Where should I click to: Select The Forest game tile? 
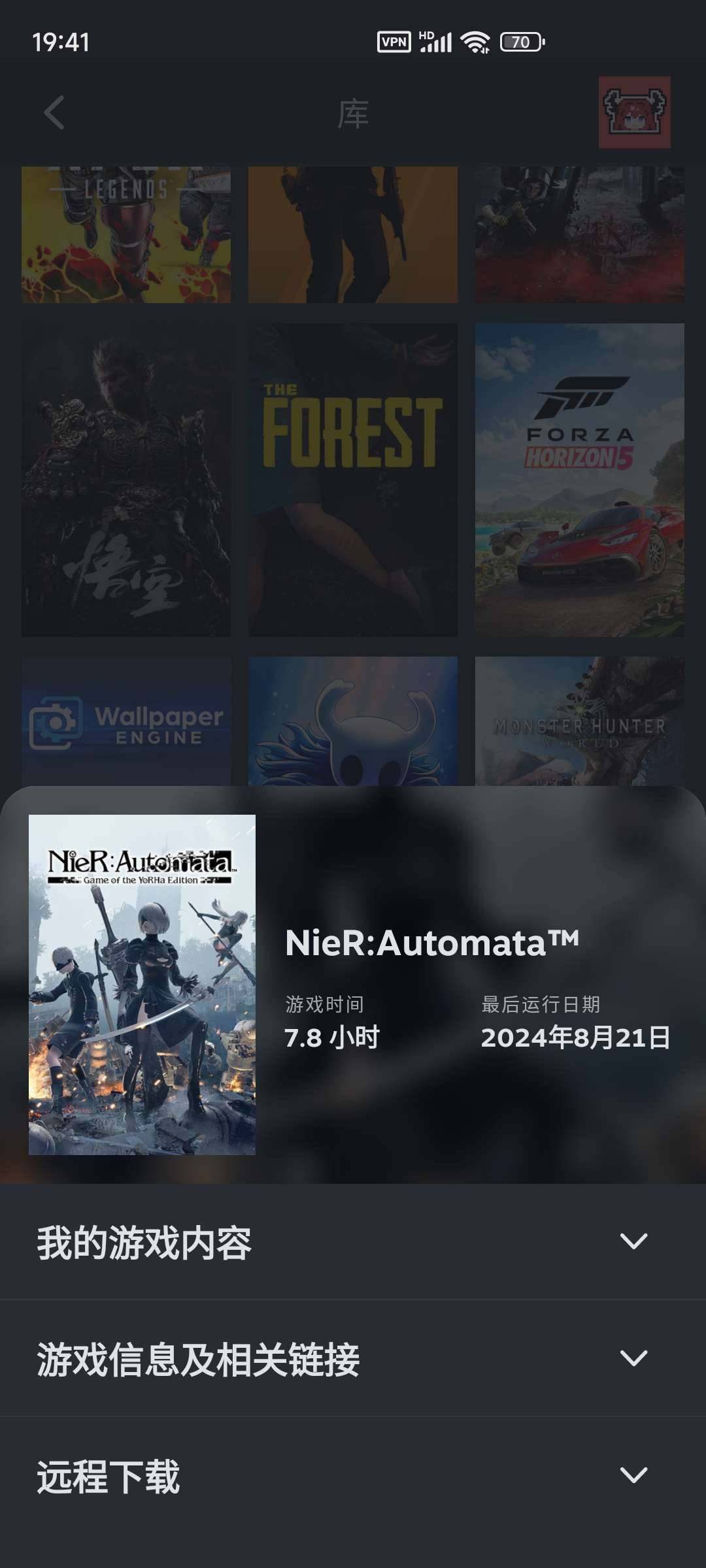353,480
